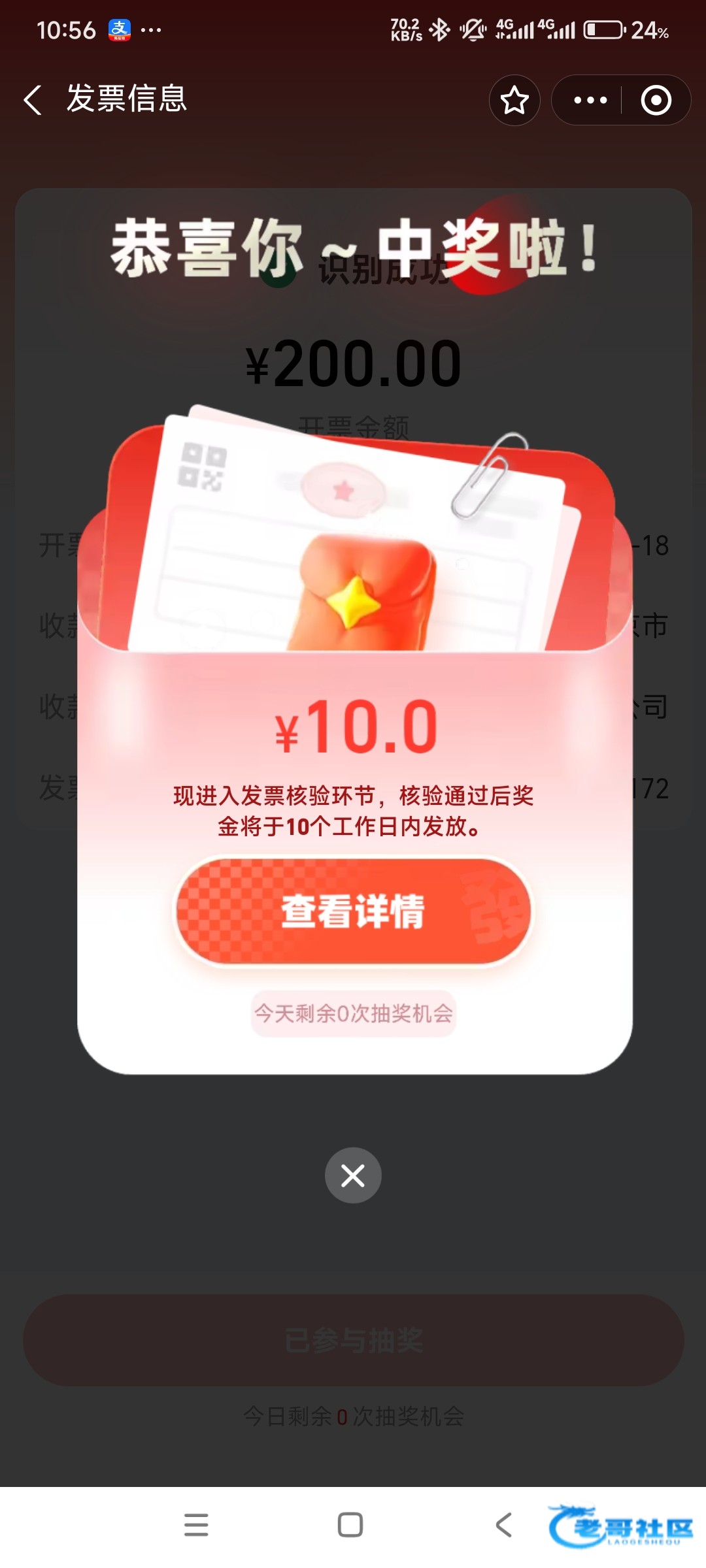Go back from 发票信息 page
The width and height of the screenshot is (706, 1568).
(33, 100)
